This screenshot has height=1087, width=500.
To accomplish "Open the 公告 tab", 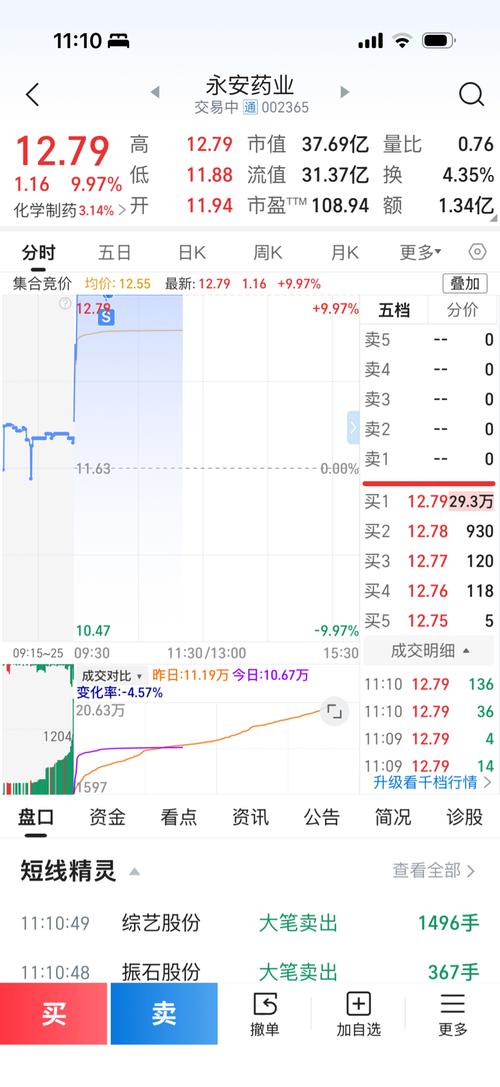I will point(322,817).
